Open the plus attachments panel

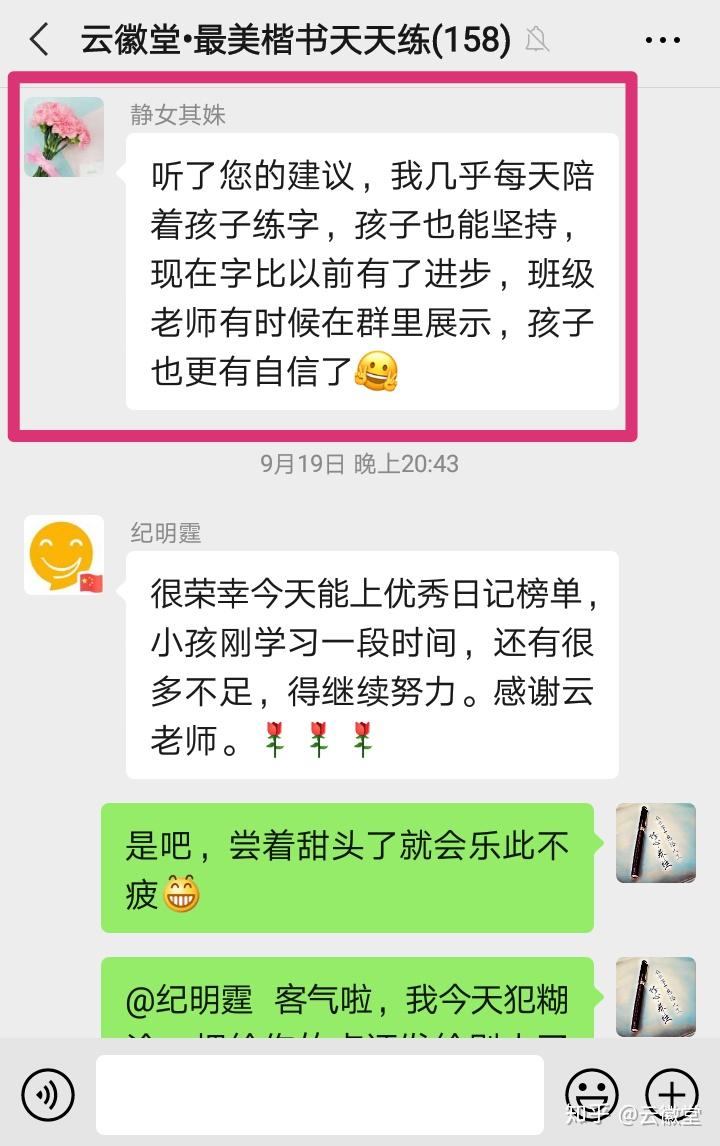(671, 1093)
